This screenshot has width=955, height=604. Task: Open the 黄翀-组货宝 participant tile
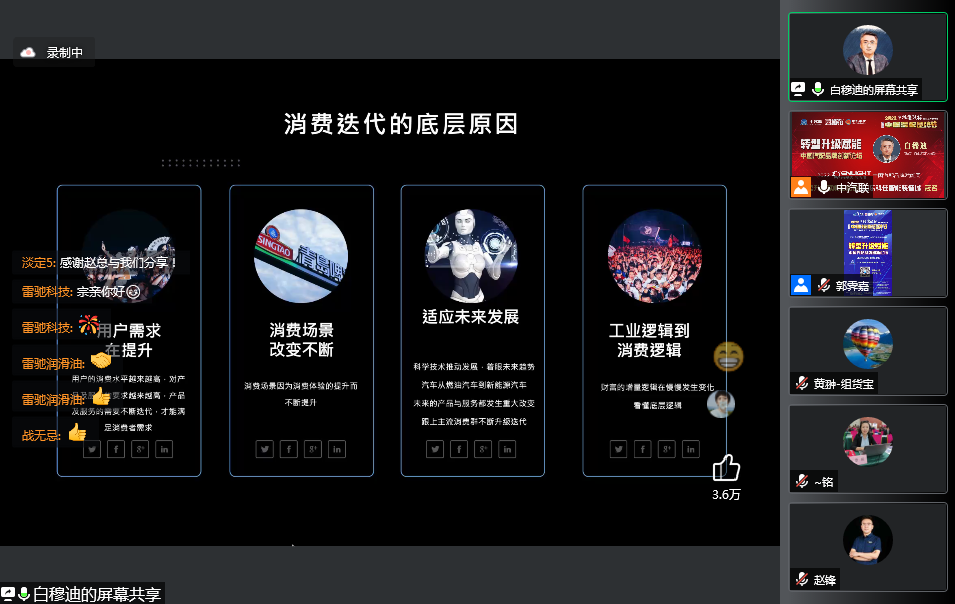pos(867,350)
